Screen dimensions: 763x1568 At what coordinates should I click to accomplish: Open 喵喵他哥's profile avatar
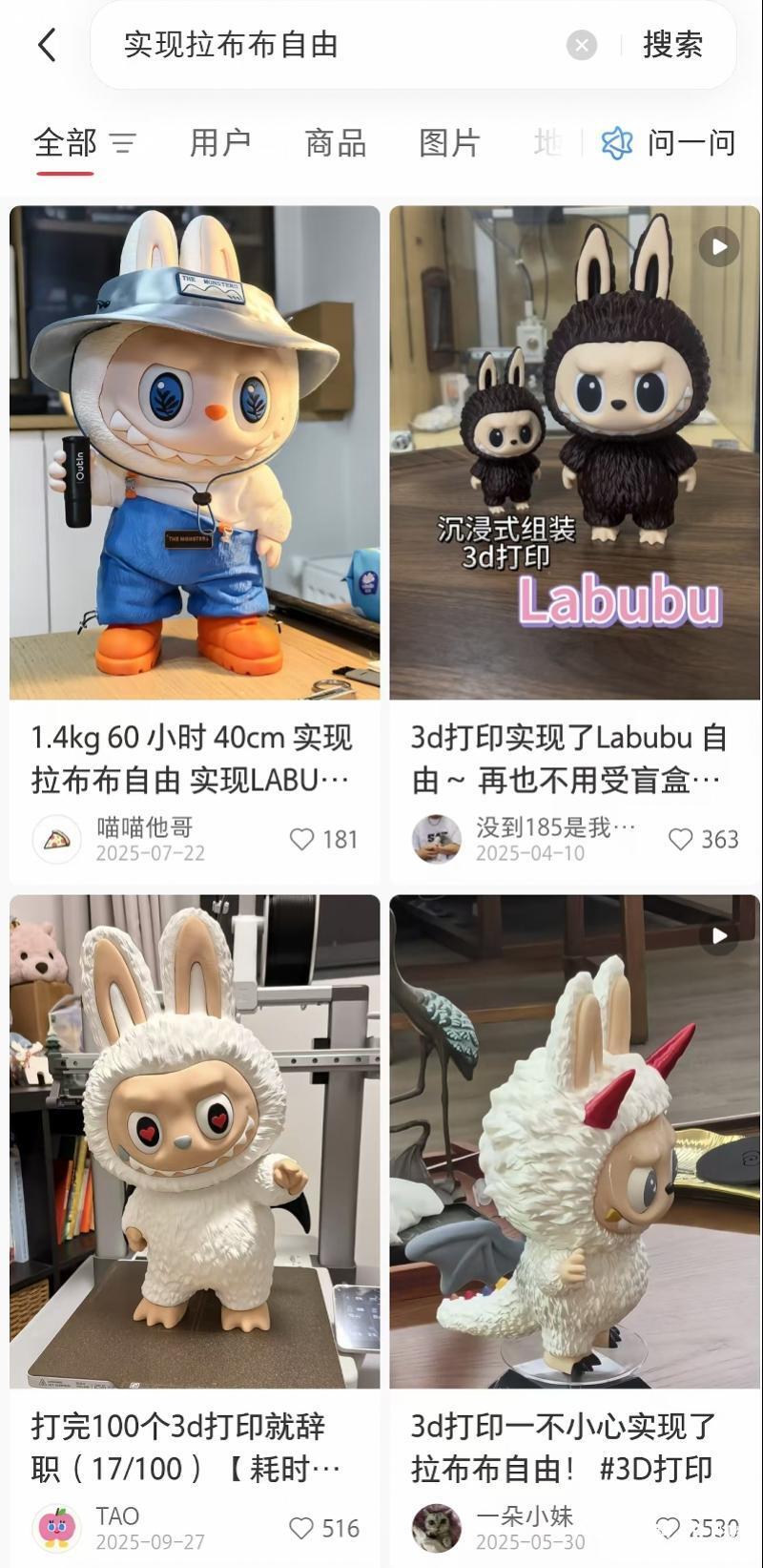[57, 839]
